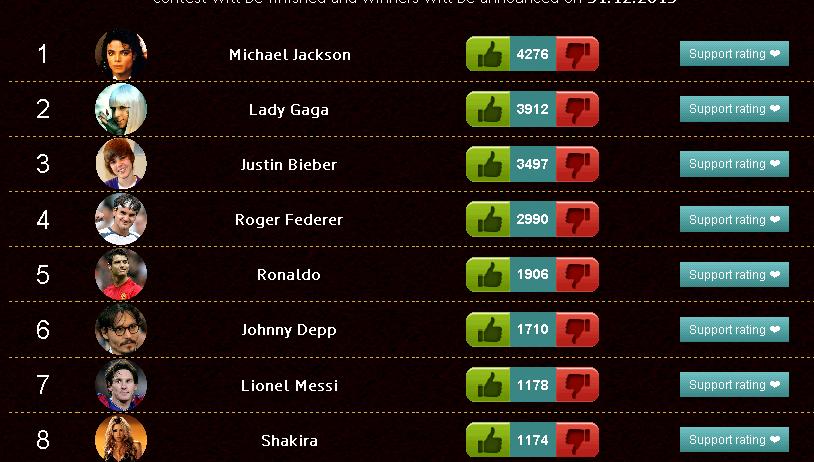Upvote Michael Jackson with thumbs up
814x462 pixels.
coord(488,54)
